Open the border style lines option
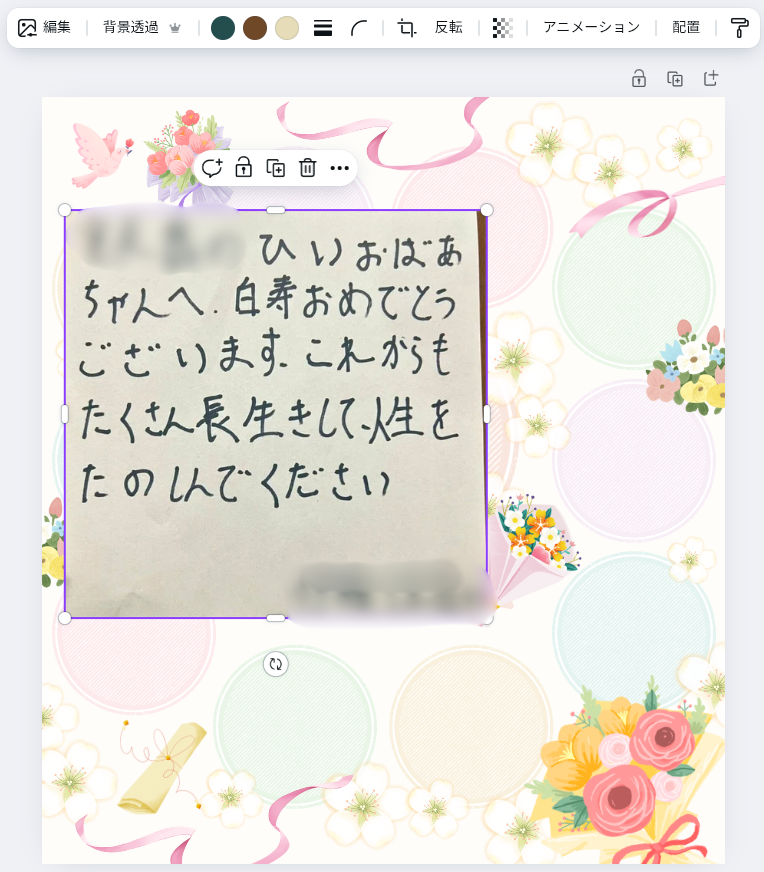This screenshot has height=872, width=764. (323, 28)
